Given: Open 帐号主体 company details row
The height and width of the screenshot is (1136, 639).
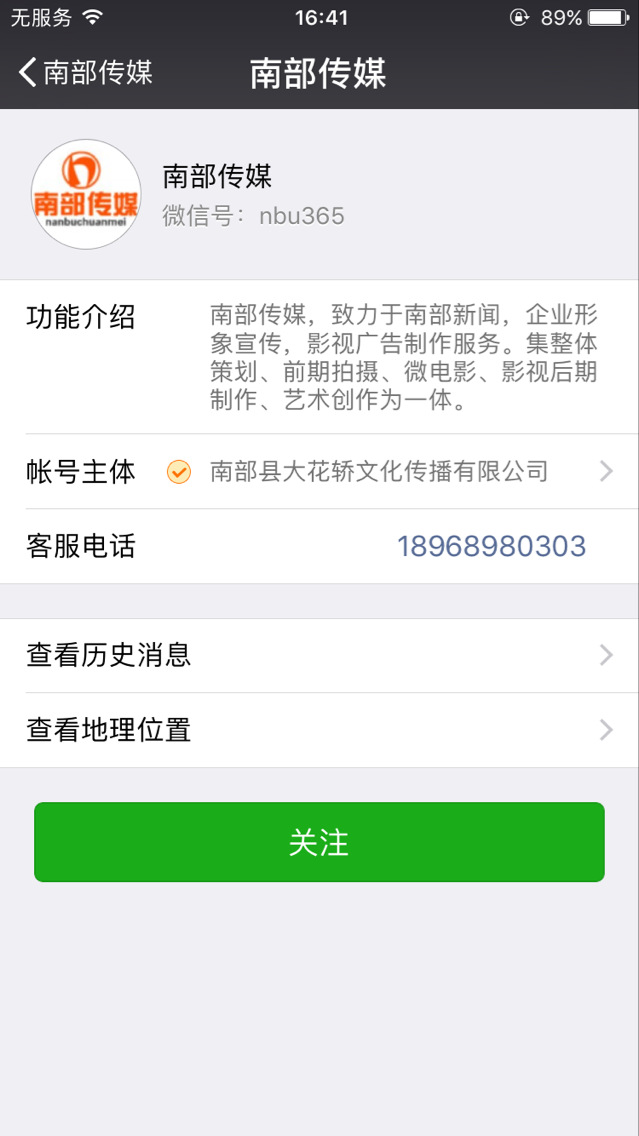Looking at the screenshot, I should click(x=319, y=472).
